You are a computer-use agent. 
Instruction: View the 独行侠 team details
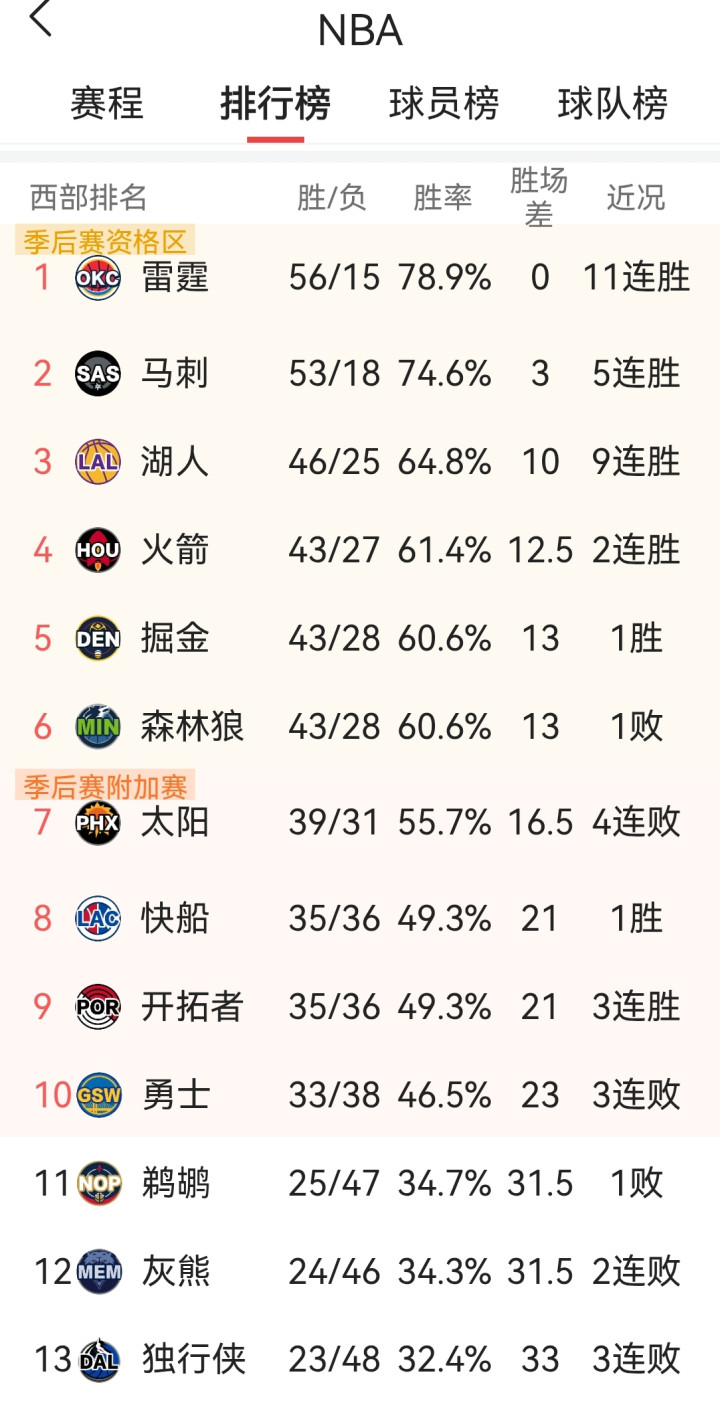(360, 1359)
